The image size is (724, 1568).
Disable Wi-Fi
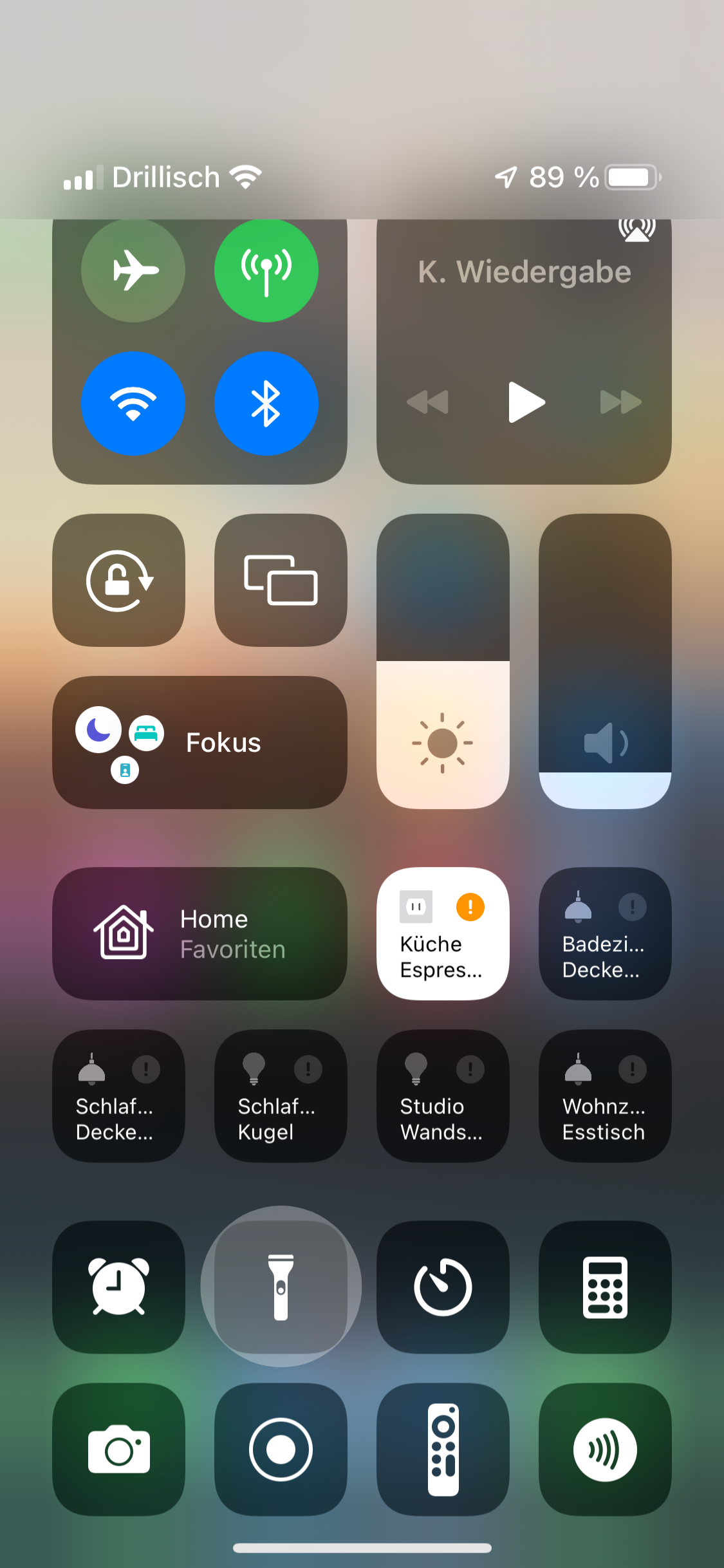coord(133,404)
